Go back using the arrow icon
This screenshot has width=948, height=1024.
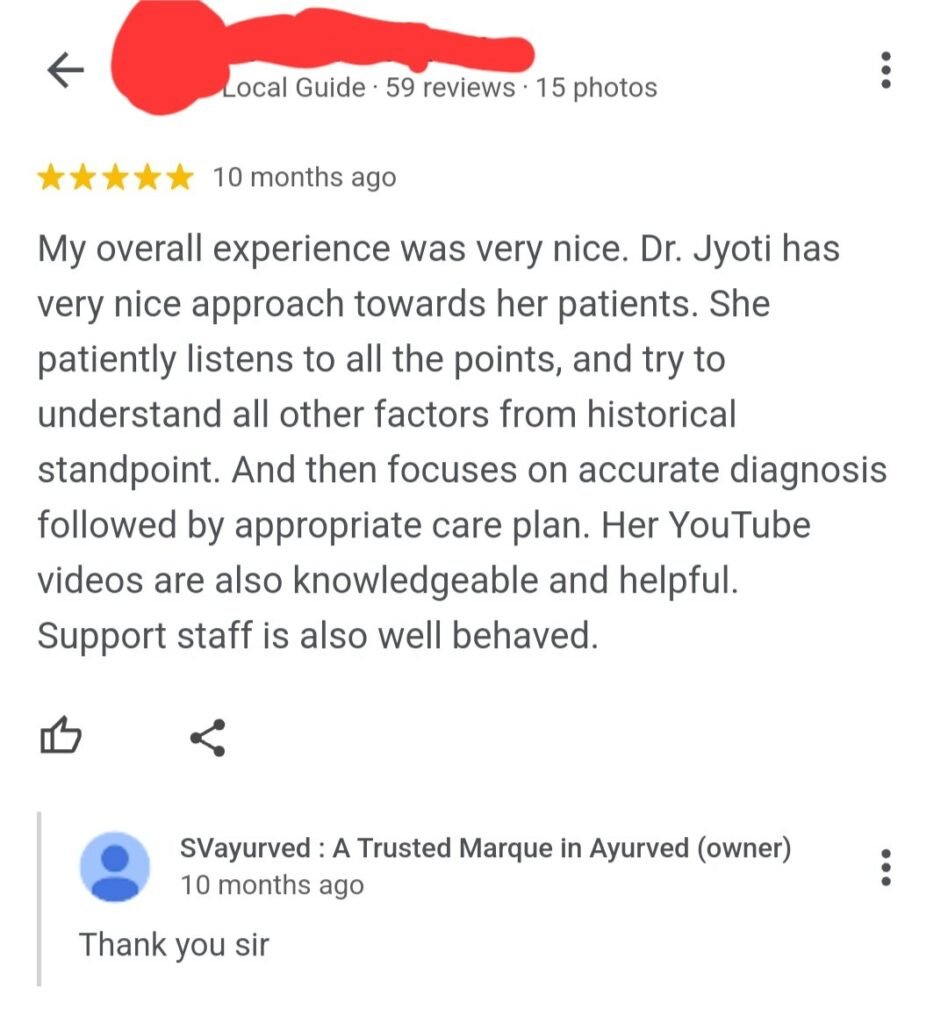(x=65, y=70)
